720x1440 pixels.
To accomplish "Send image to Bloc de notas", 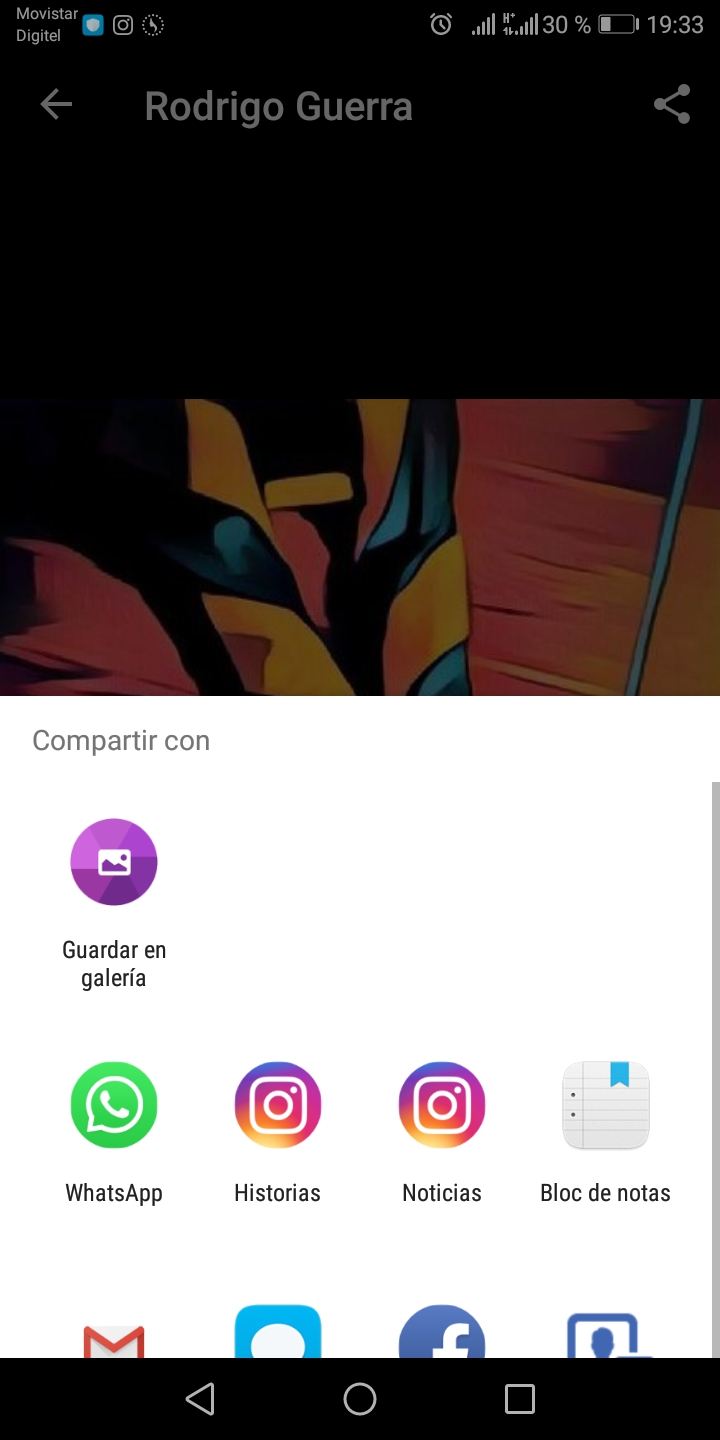I will [606, 1131].
